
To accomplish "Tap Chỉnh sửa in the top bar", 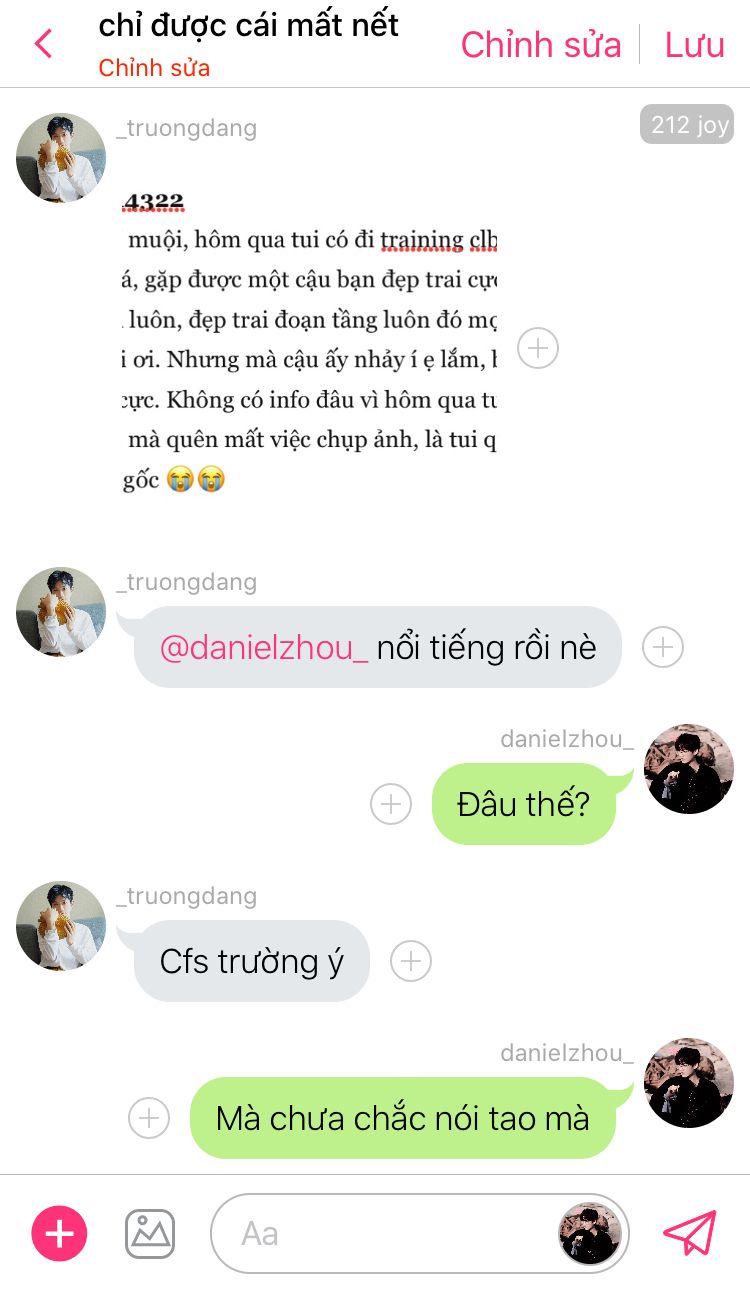I will [540, 45].
